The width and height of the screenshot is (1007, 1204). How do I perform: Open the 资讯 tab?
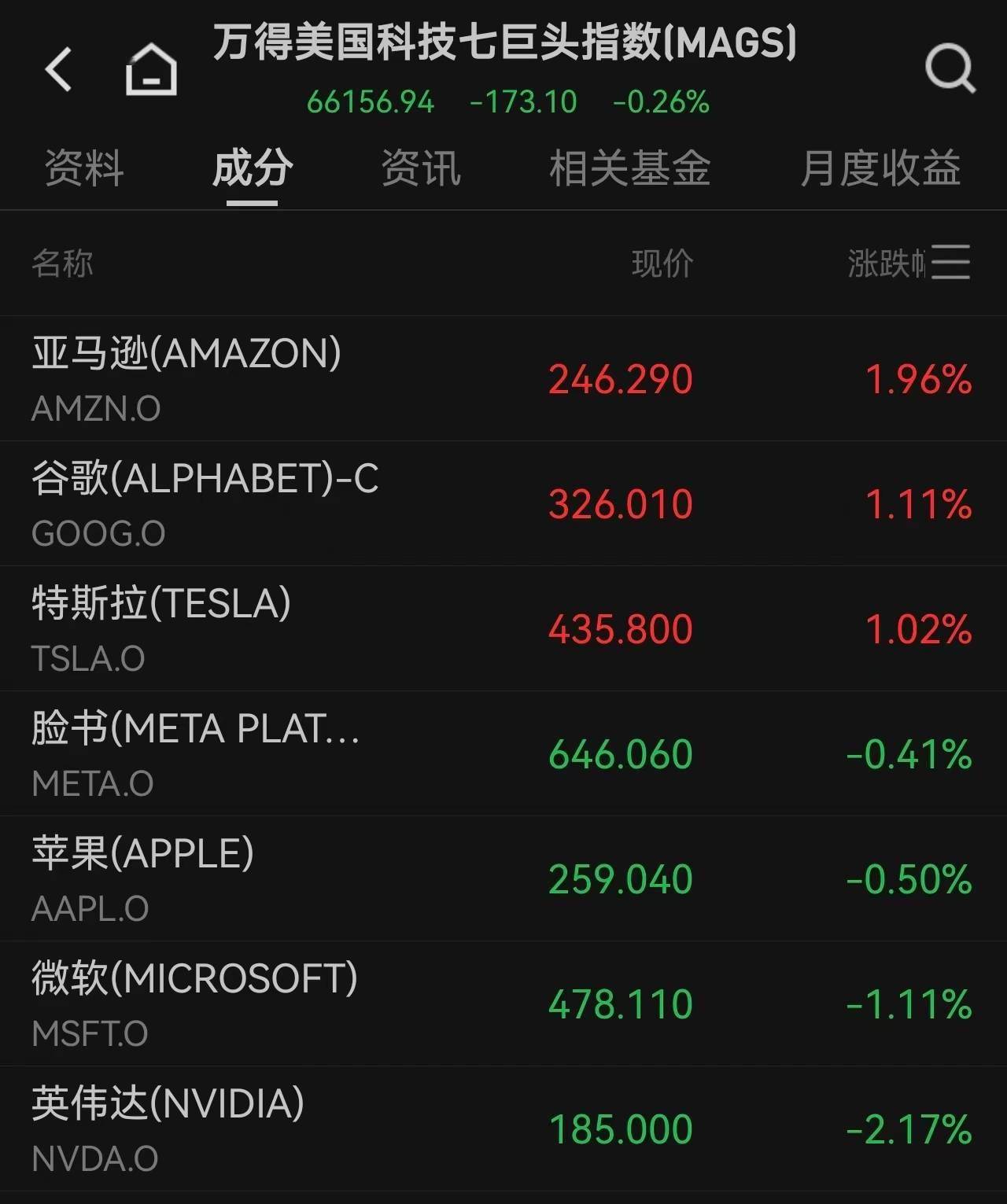[420, 168]
